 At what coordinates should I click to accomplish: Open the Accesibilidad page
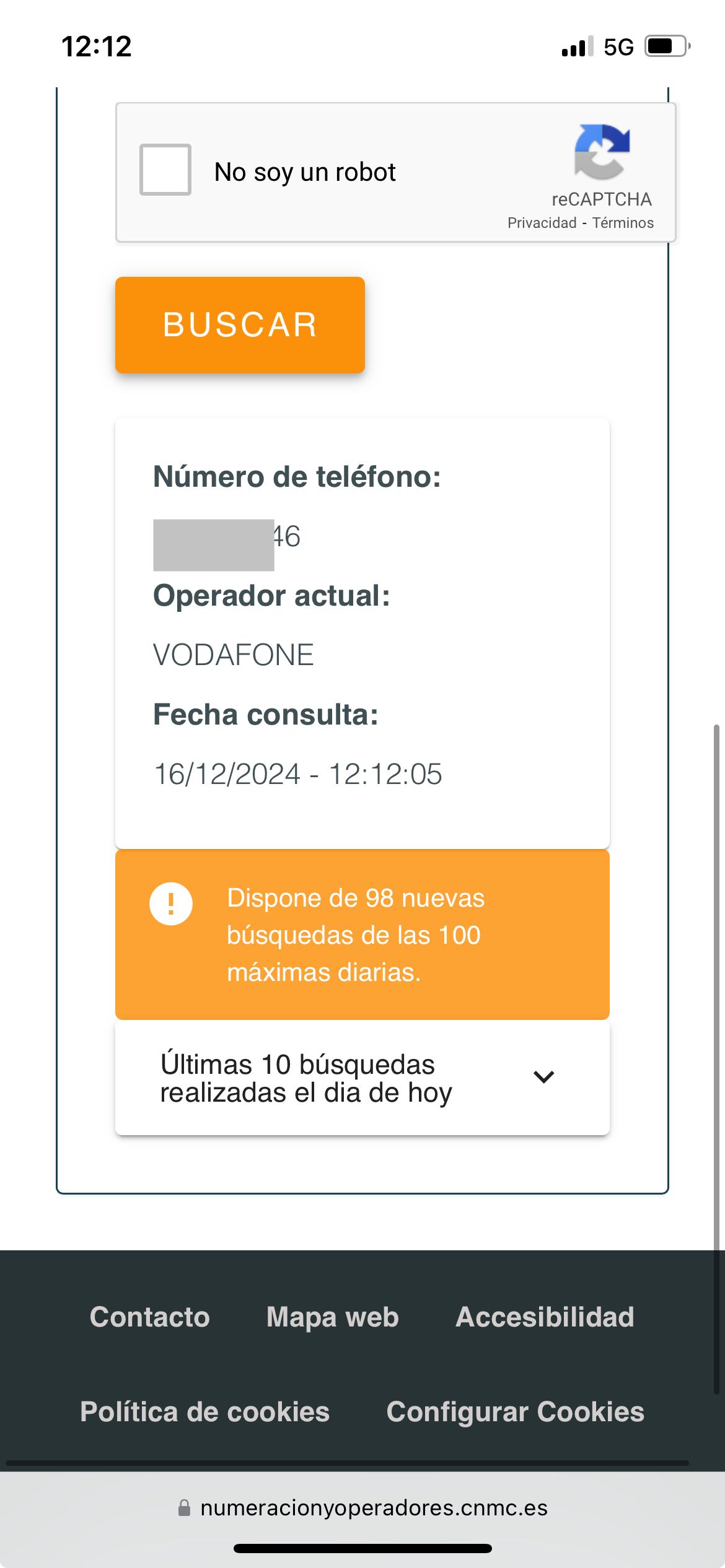click(544, 1317)
